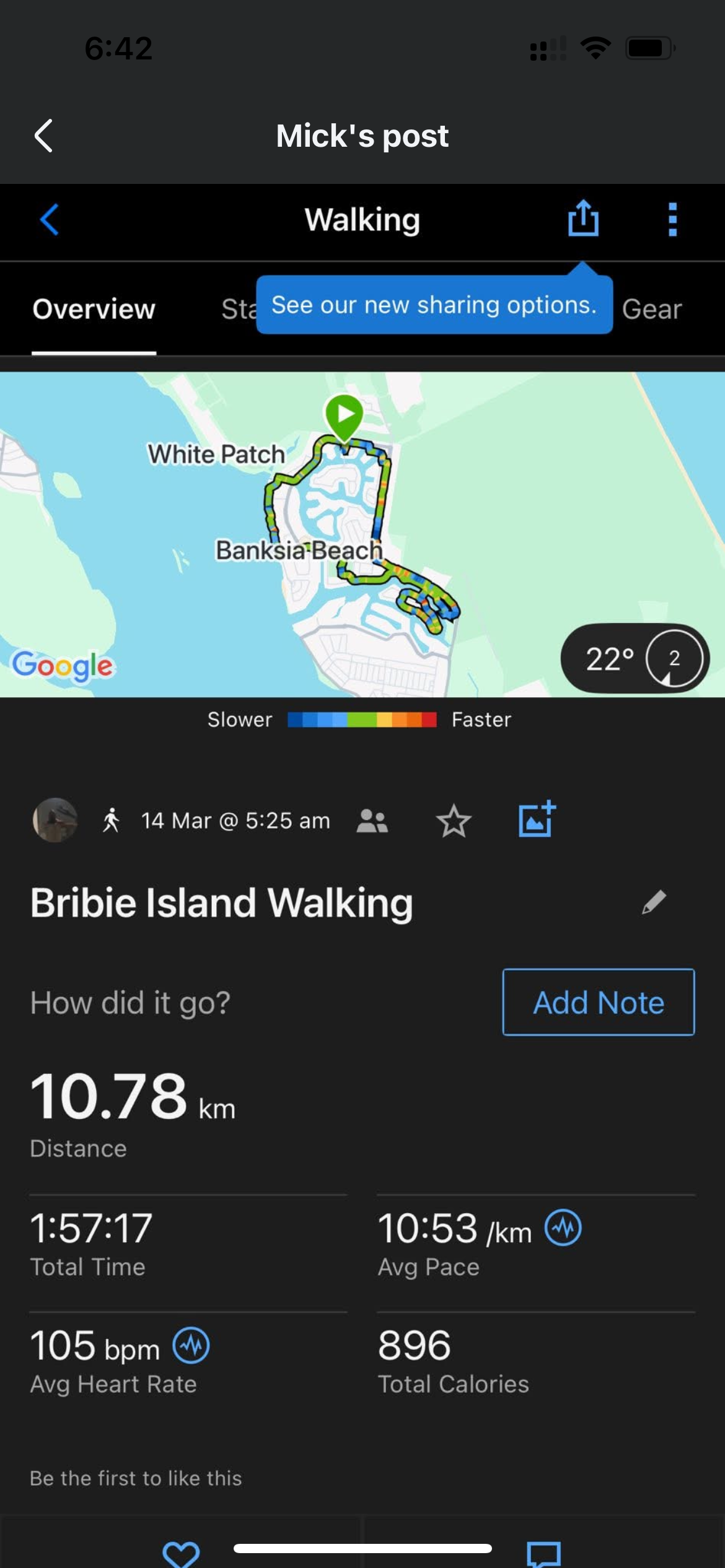Open the 22° weather details badge

coord(635,658)
